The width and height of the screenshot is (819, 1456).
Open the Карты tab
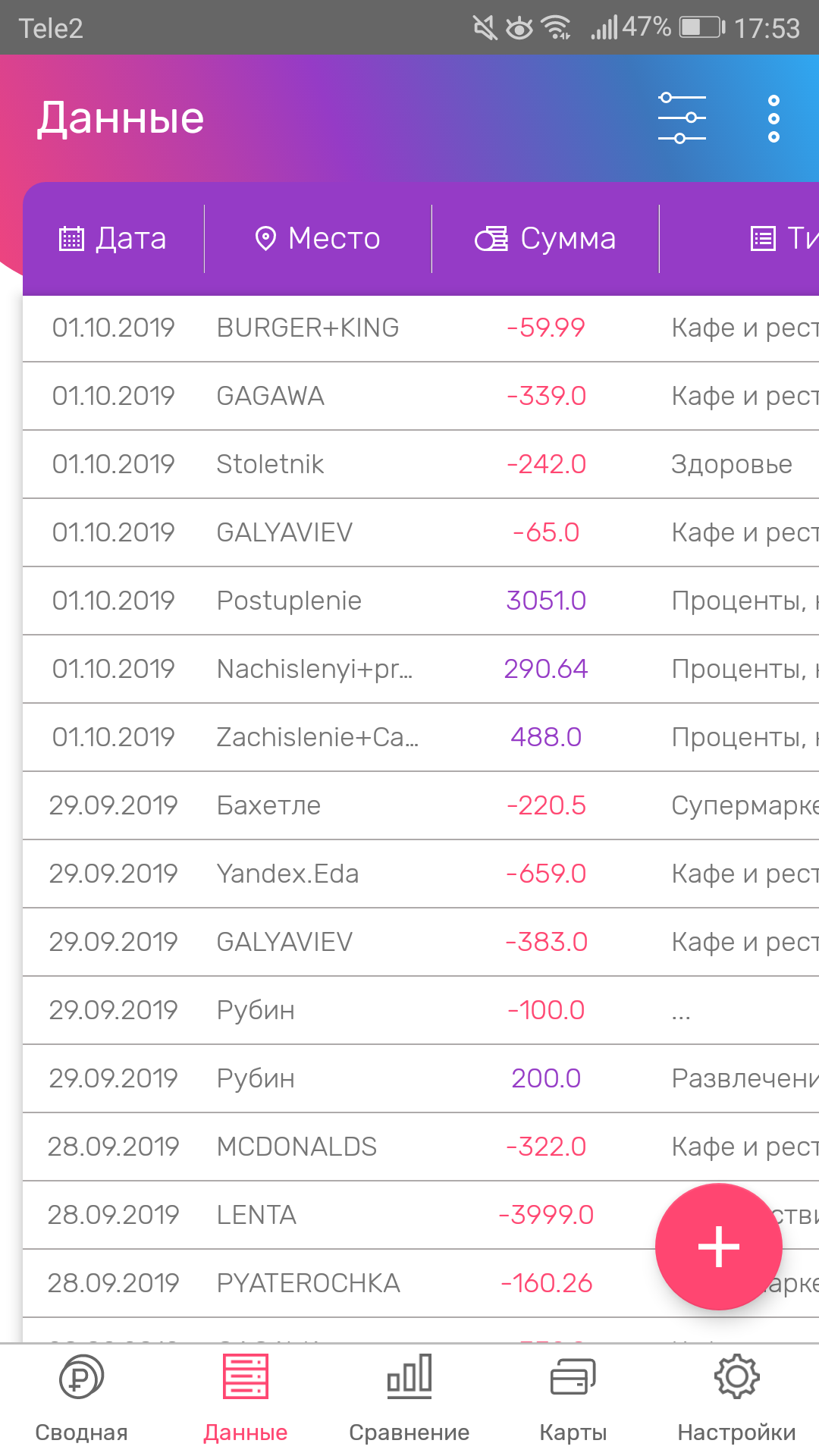click(x=573, y=1399)
